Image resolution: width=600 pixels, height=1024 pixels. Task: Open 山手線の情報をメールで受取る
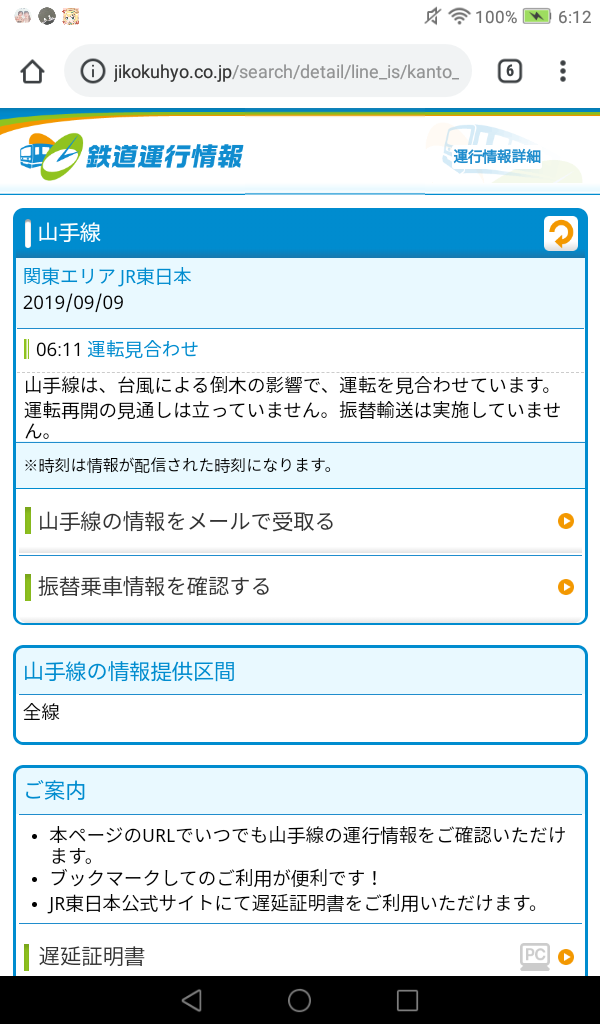(299, 521)
